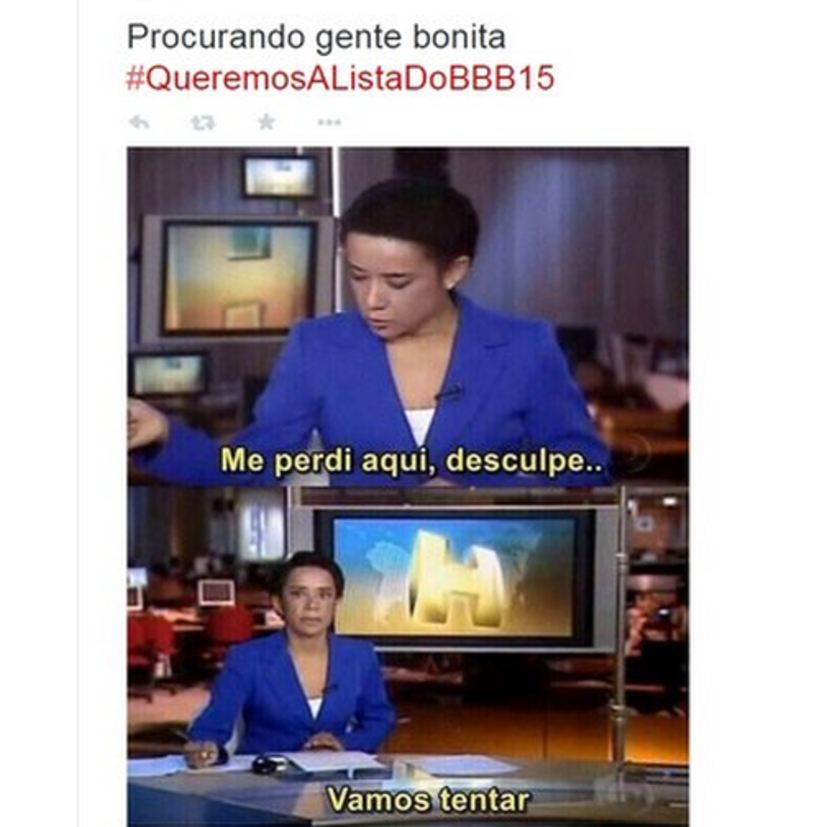
Task: Open the tweet's more options menu
Action: (x=329, y=122)
